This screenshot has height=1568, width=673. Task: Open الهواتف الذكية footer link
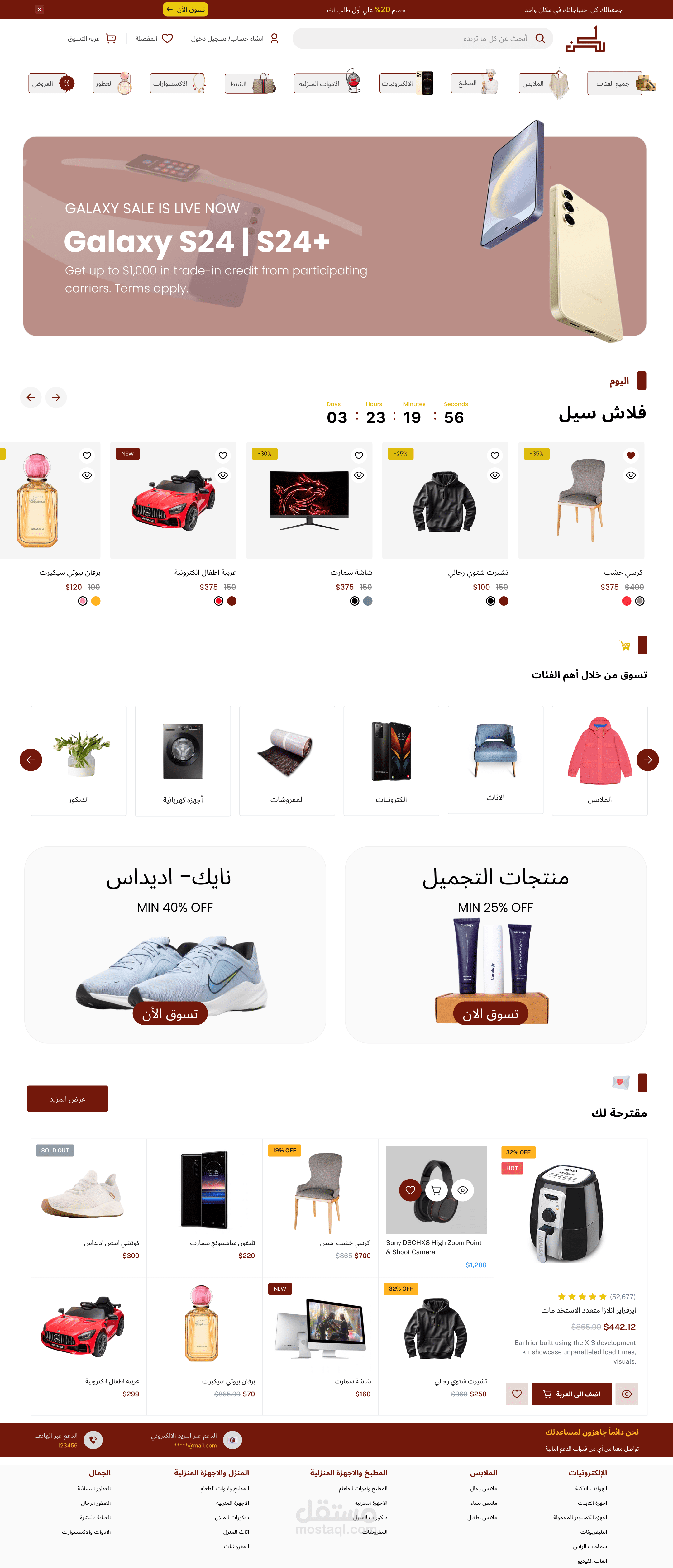(x=591, y=1488)
